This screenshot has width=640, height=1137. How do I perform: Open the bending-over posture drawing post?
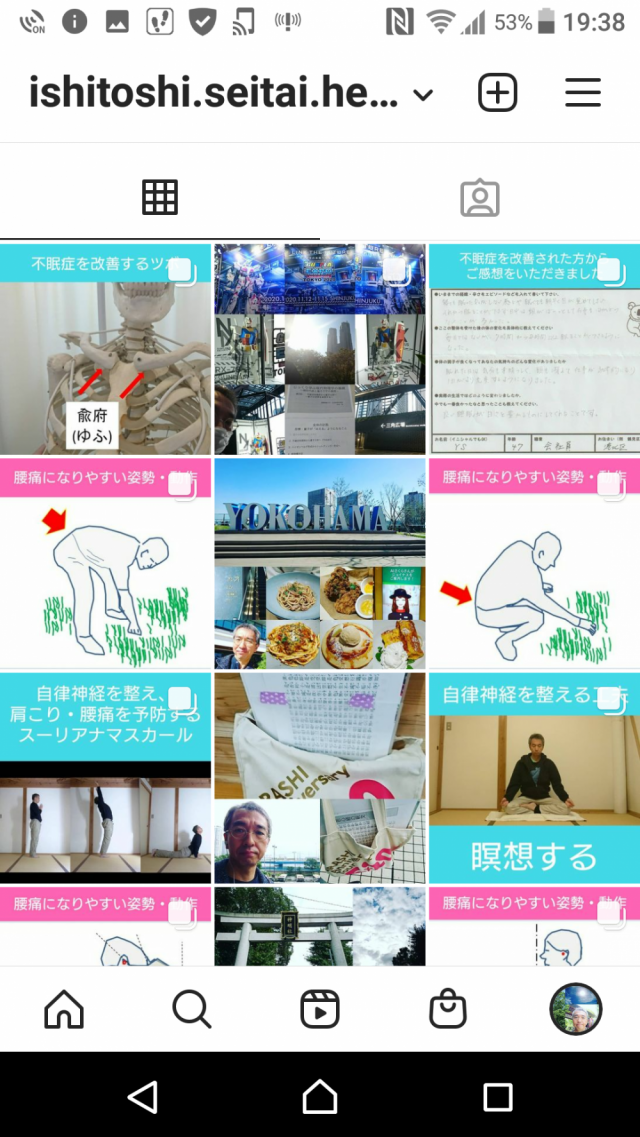point(105,563)
